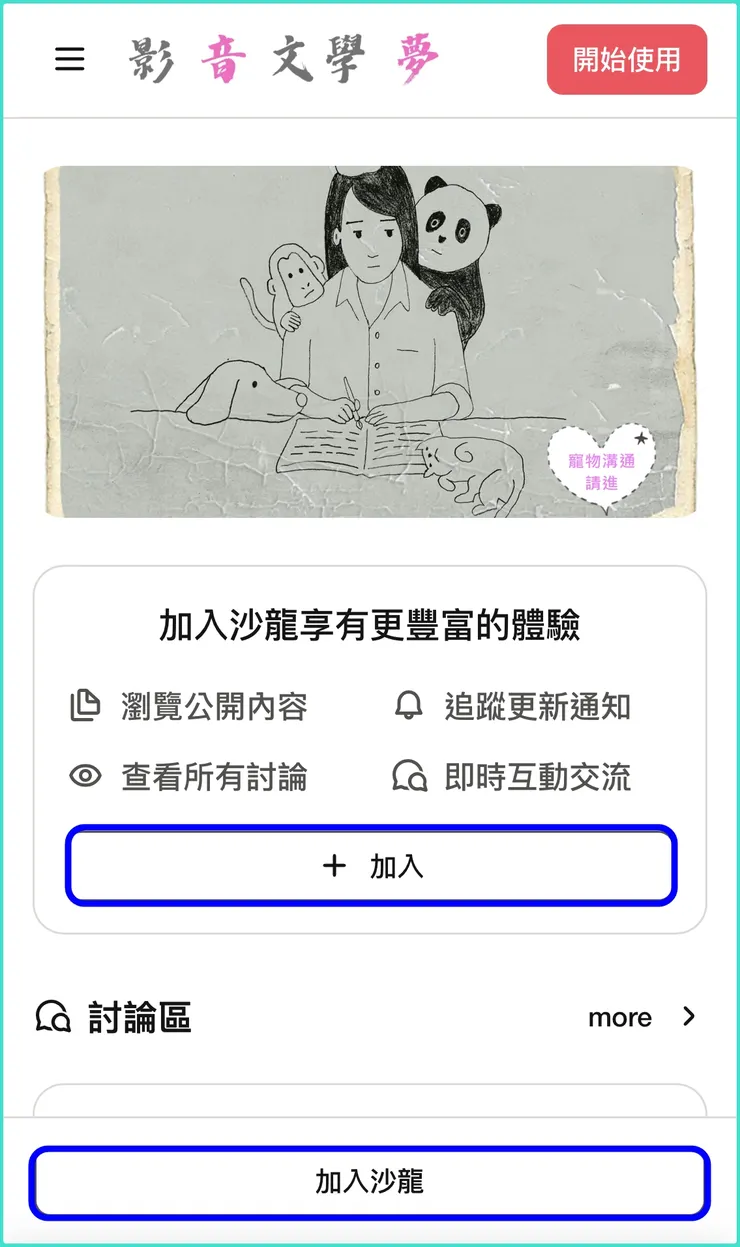Click the eye icon beside 查看所有討論
740x1247 pixels.
pos(88,778)
